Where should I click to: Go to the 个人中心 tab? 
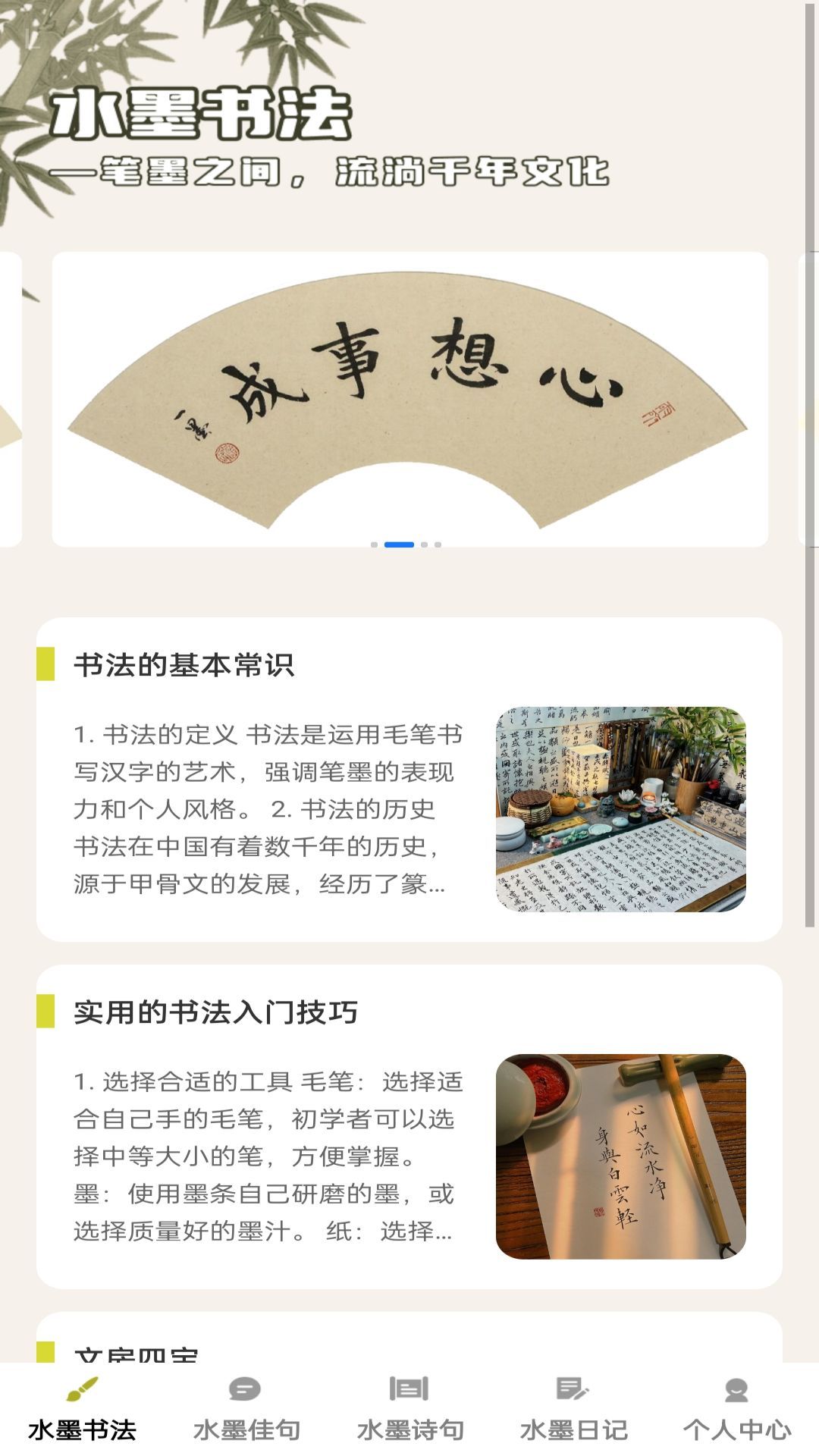pyautogui.click(x=736, y=1409)
